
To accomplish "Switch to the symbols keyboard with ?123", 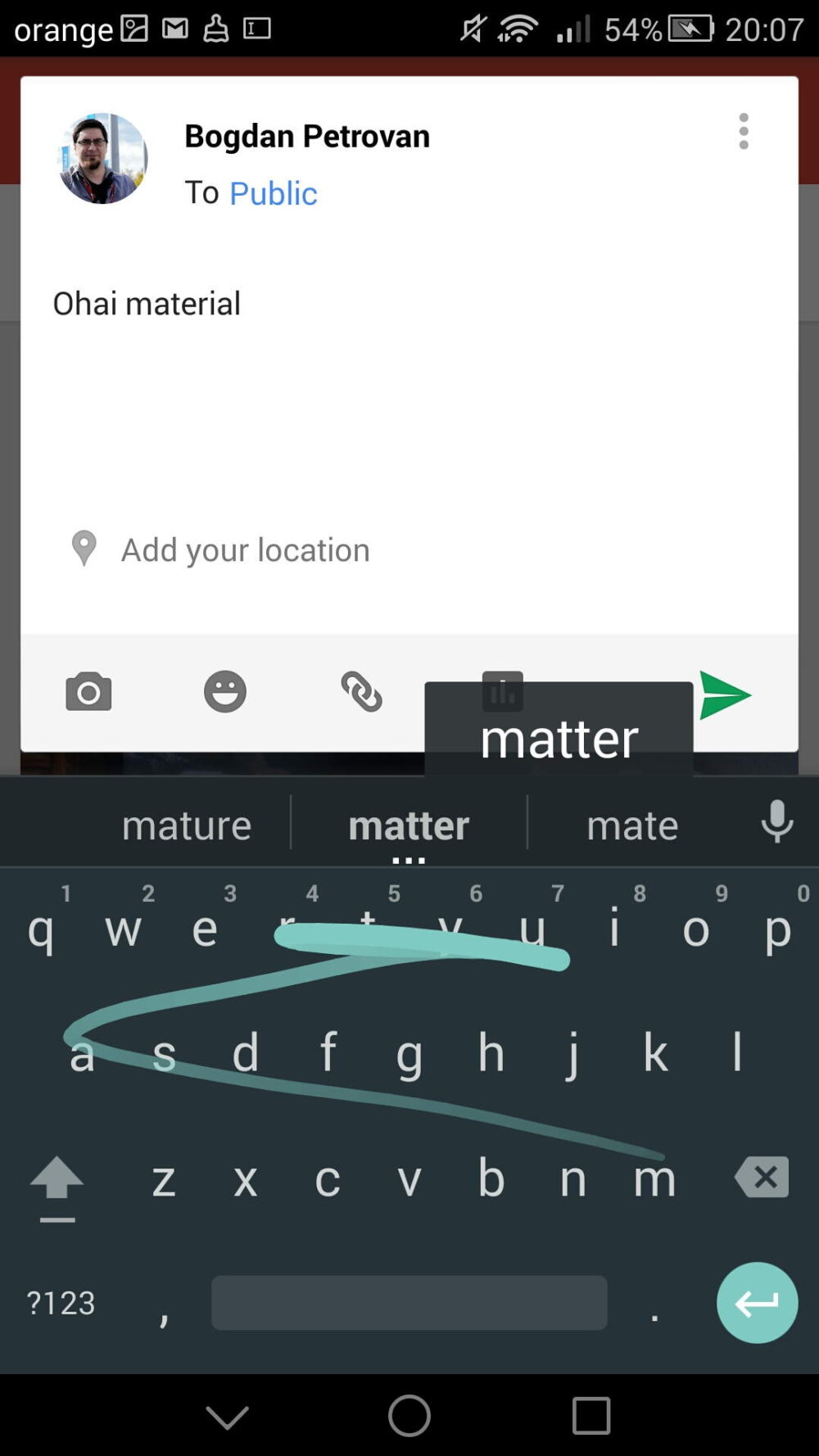I will coord(59,1302).
